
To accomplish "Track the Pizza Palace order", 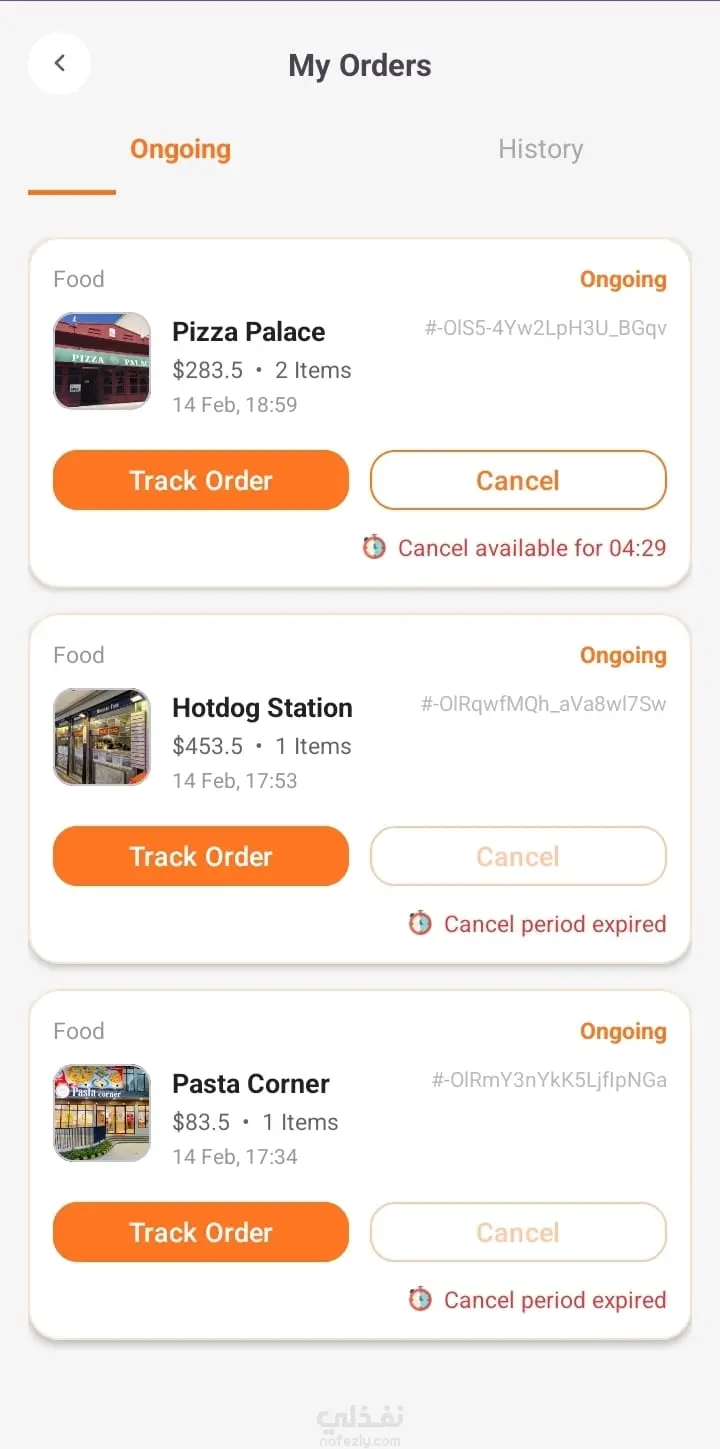I will [201, 480].
